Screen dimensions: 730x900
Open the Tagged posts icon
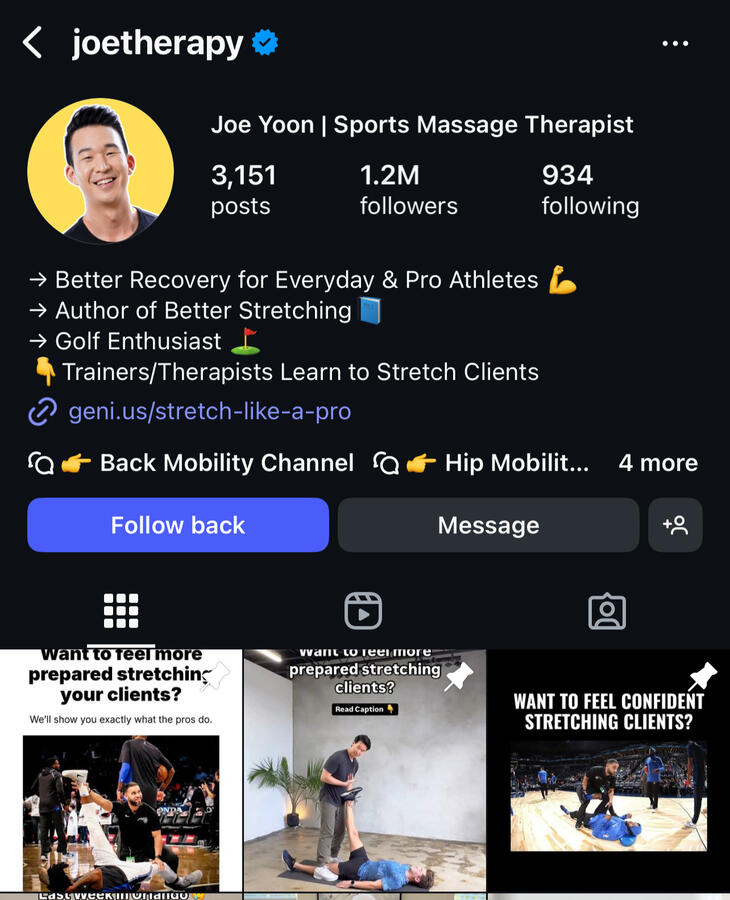[608, 610]
